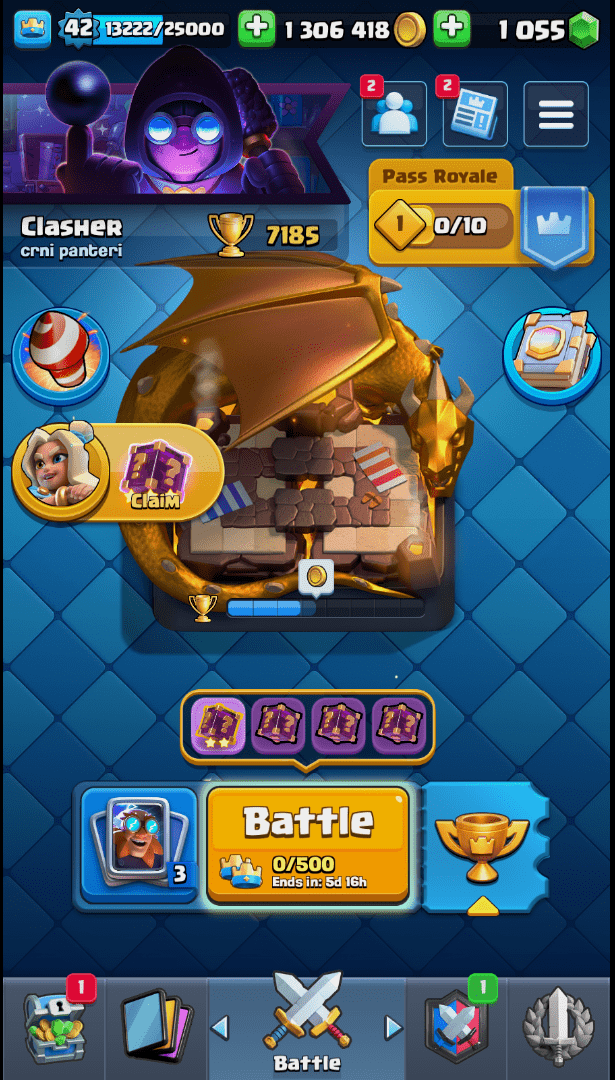Screen dimensions: 615x1080
Task: Add more gems with the green plus
Action: click(x=452, y=29)
